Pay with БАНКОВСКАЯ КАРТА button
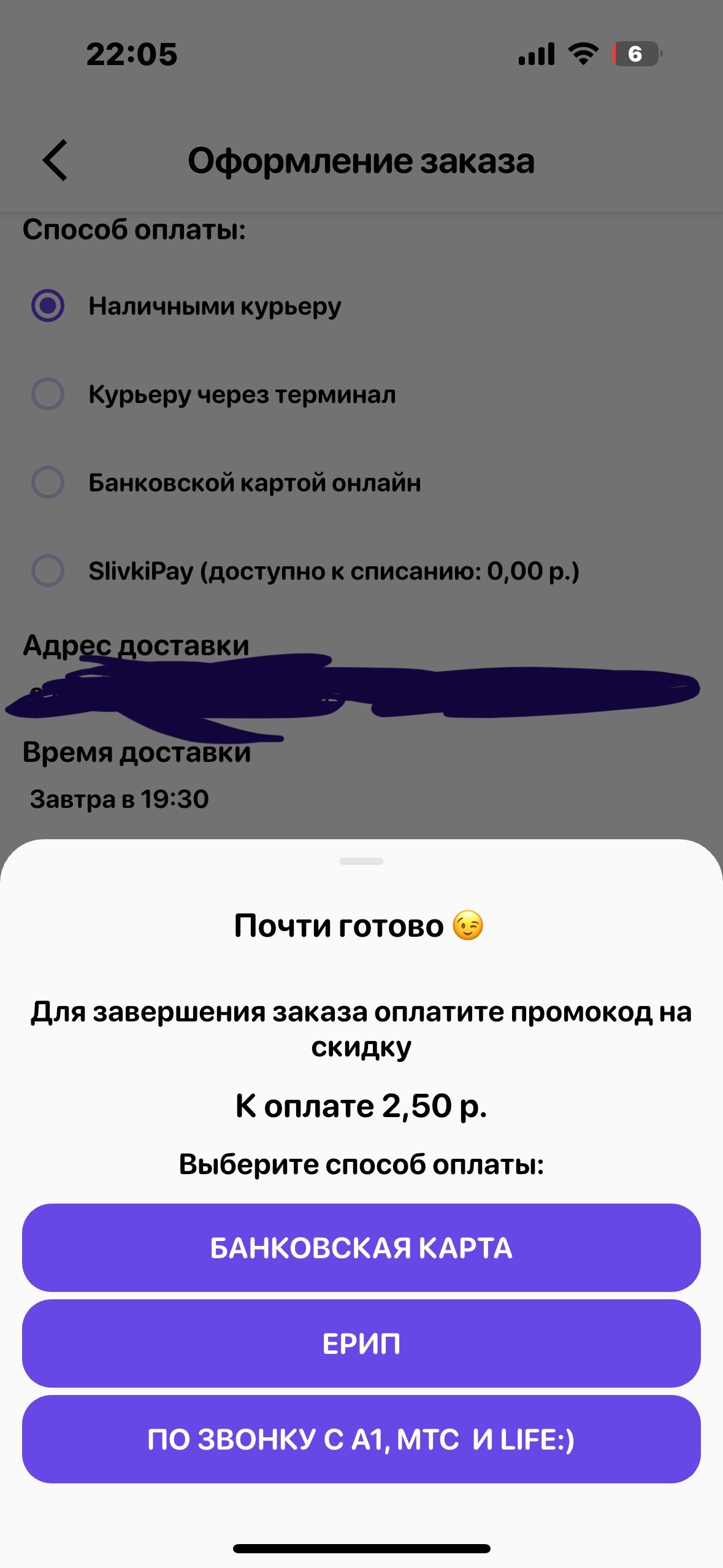Viewport: 723px width, 1568px height. (x=361, y=1247)
